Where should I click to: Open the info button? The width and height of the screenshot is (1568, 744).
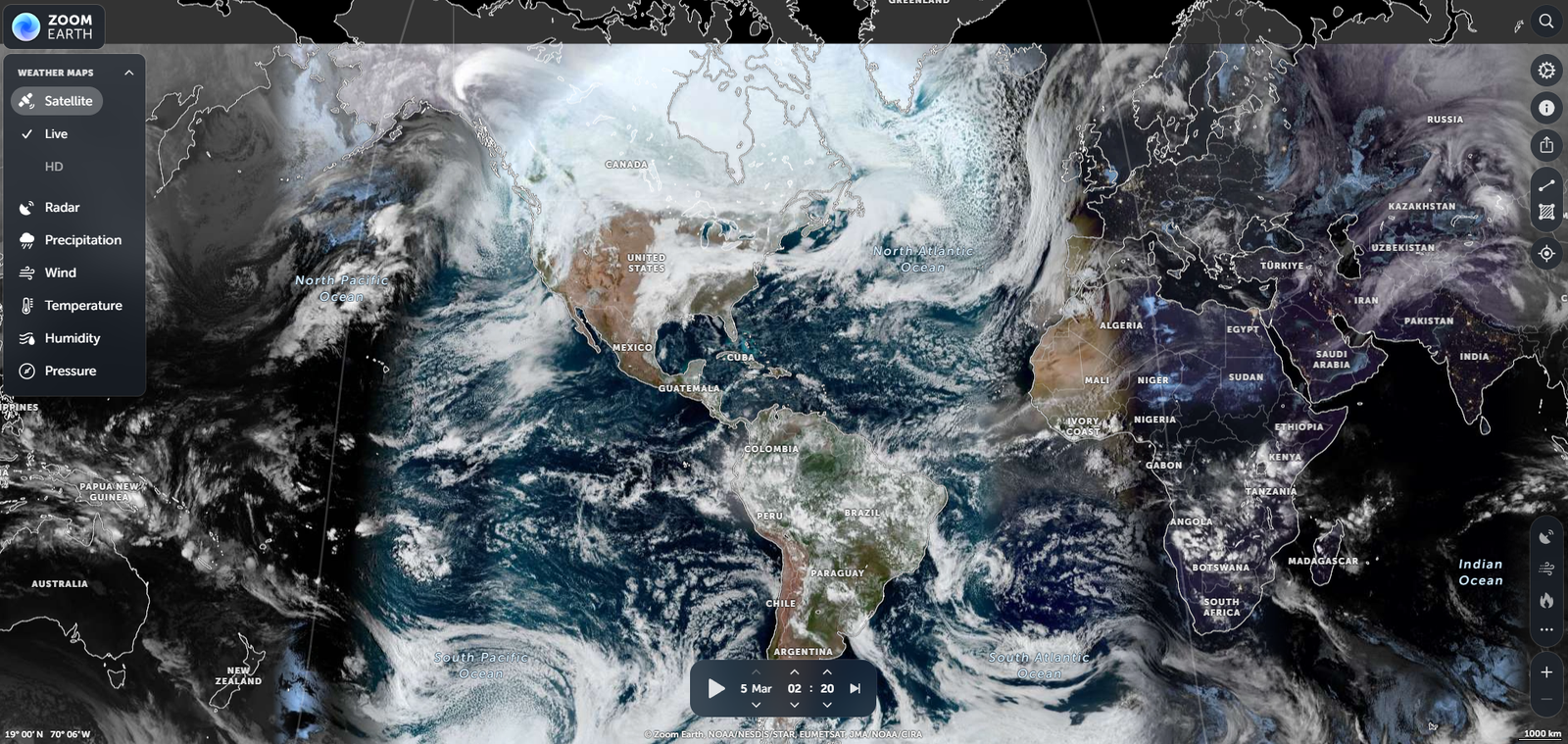pyautogui.click(x=1546, y=108)
